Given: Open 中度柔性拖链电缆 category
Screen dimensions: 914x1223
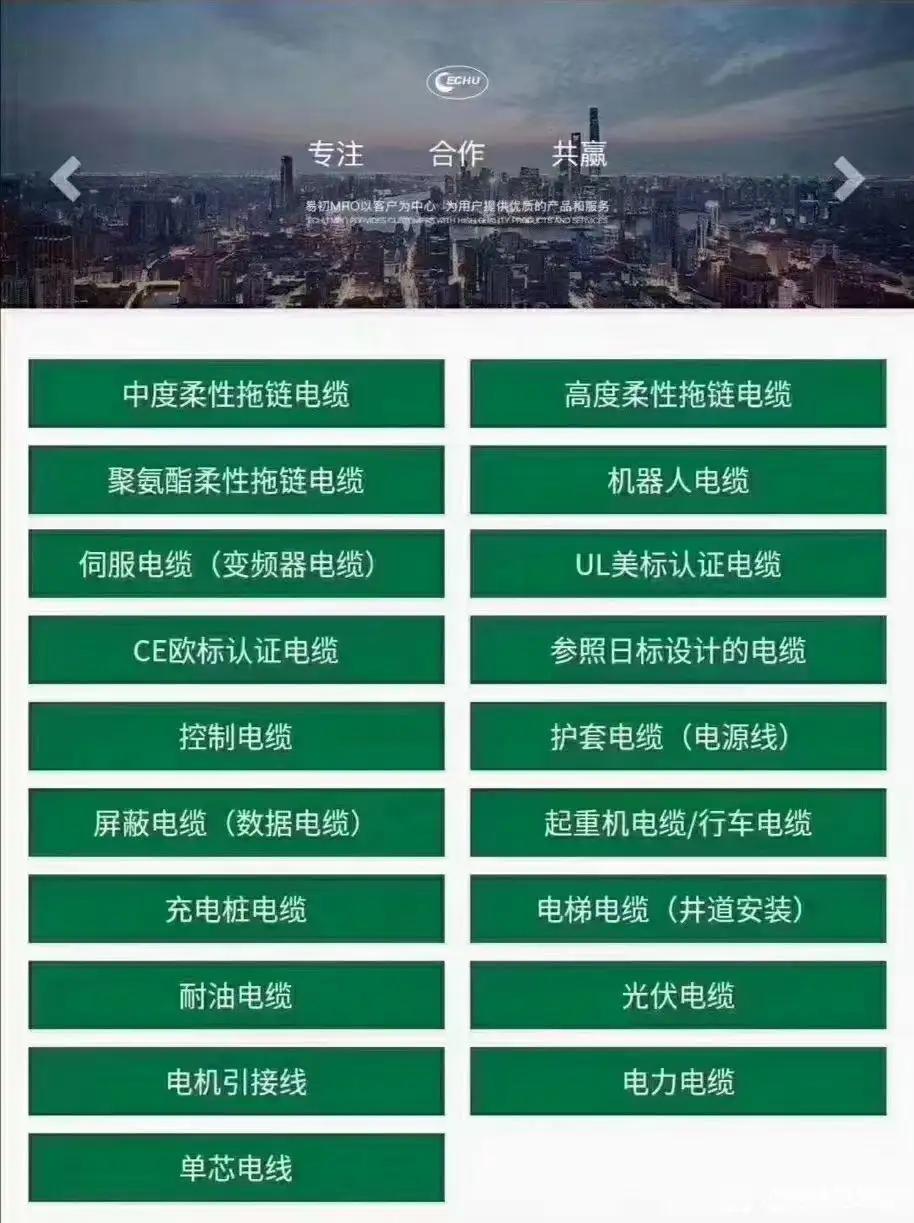Looking at the screenshot, I should (x=236, y=394).
